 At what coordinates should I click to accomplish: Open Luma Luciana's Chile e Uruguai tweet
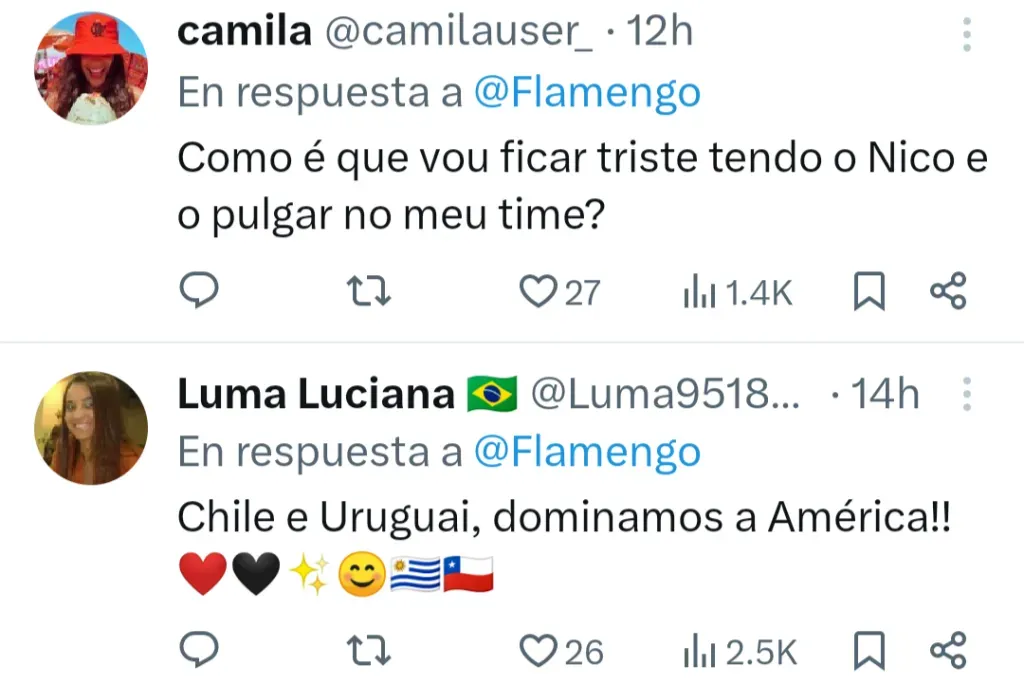[560, 518]
